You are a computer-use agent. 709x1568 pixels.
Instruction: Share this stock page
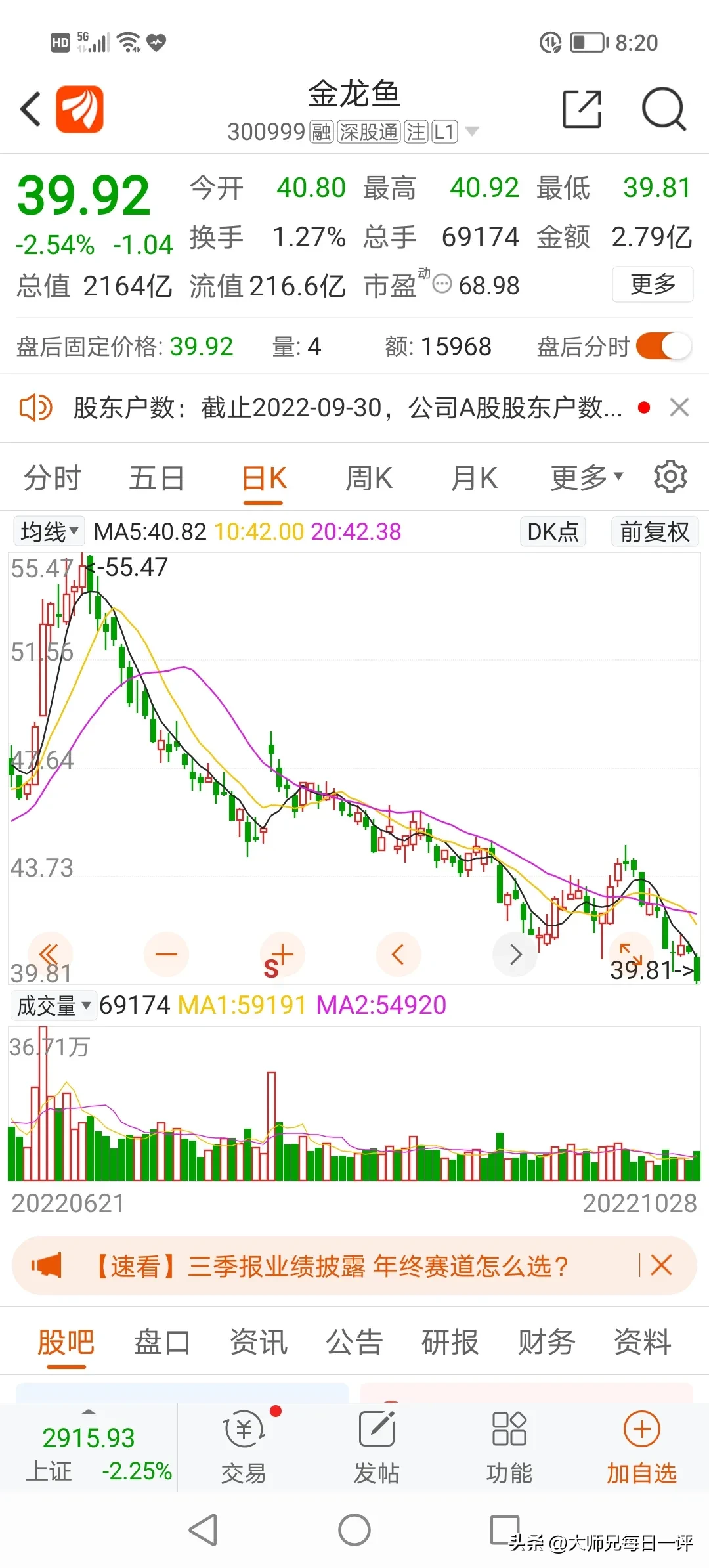click(582, 109)
